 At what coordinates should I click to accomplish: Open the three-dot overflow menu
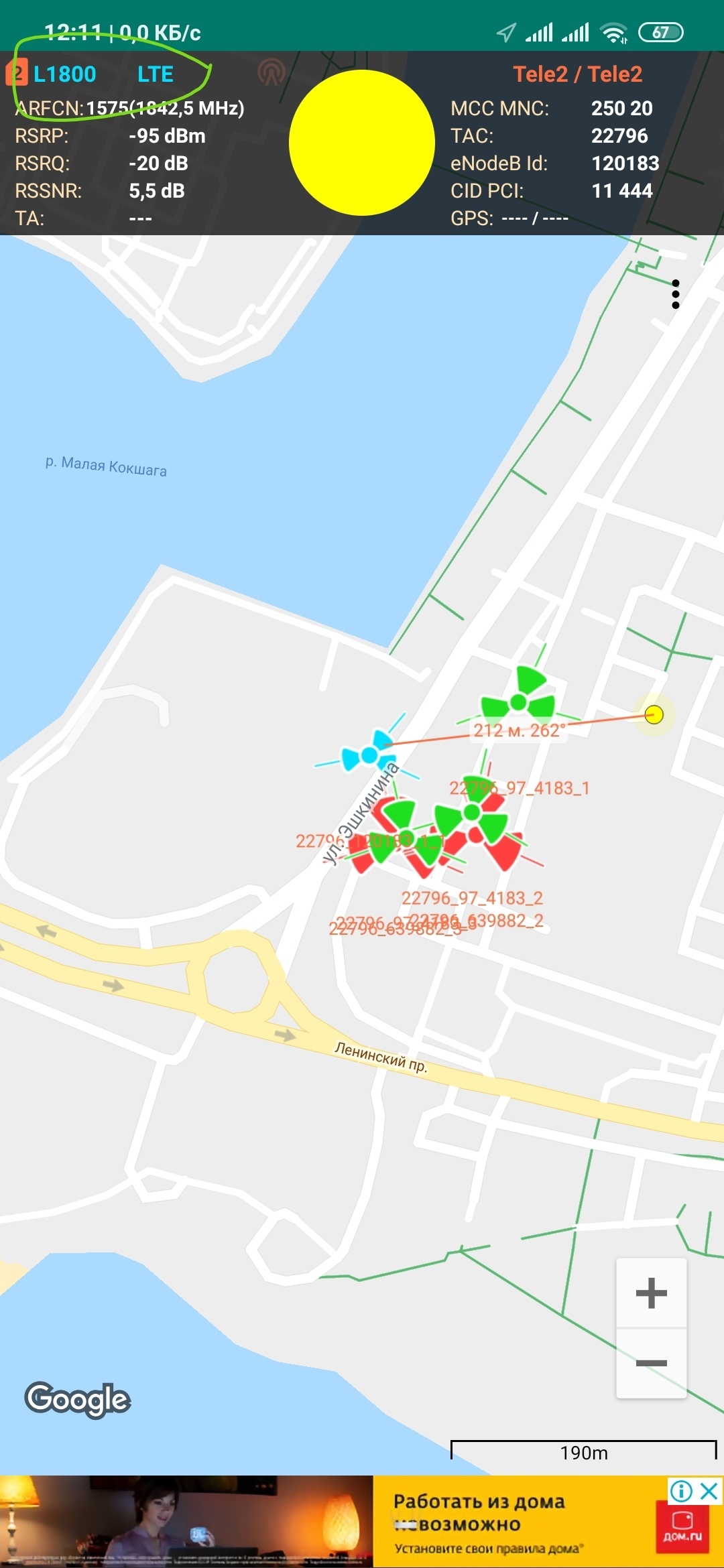676,294
